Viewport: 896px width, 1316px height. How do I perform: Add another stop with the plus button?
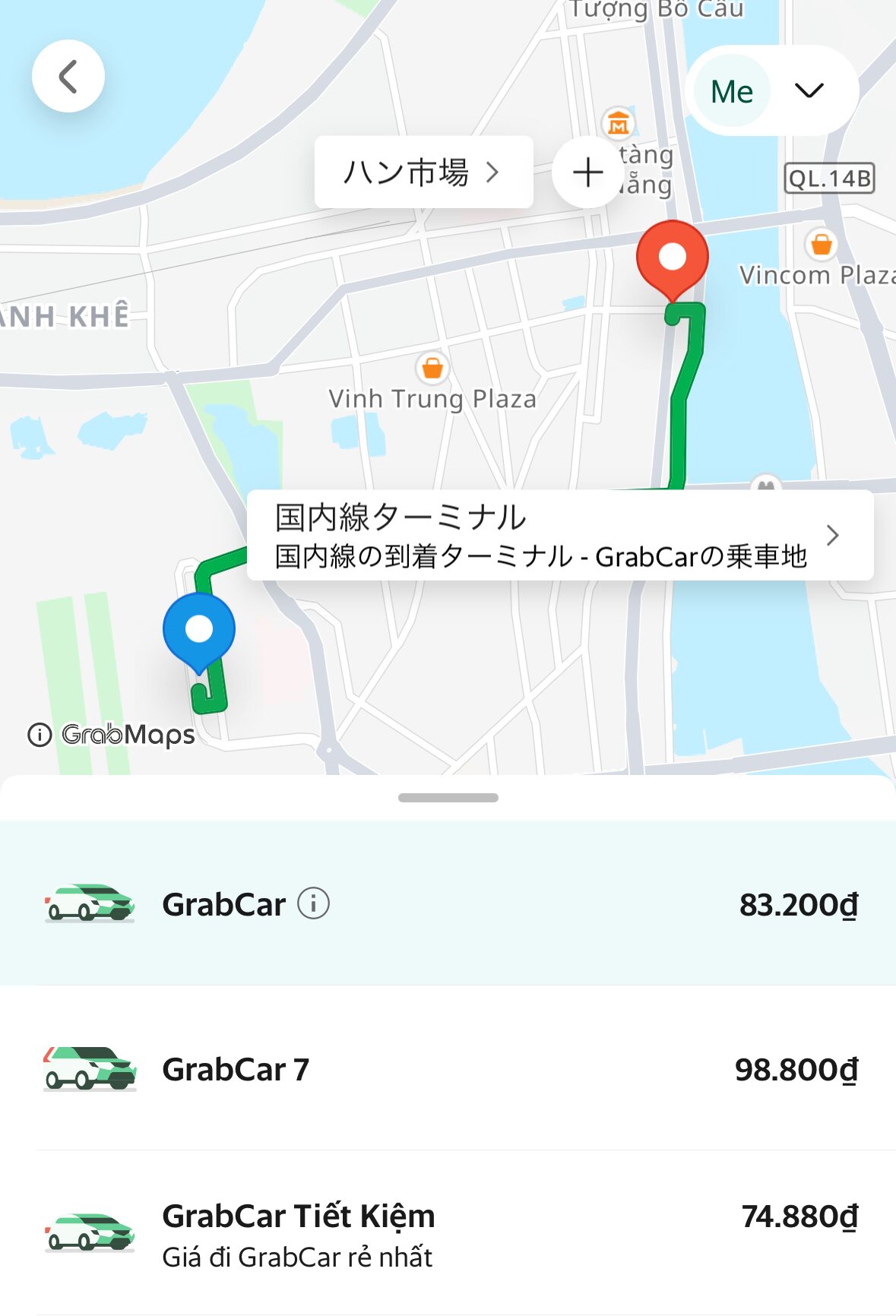[587, 172]
